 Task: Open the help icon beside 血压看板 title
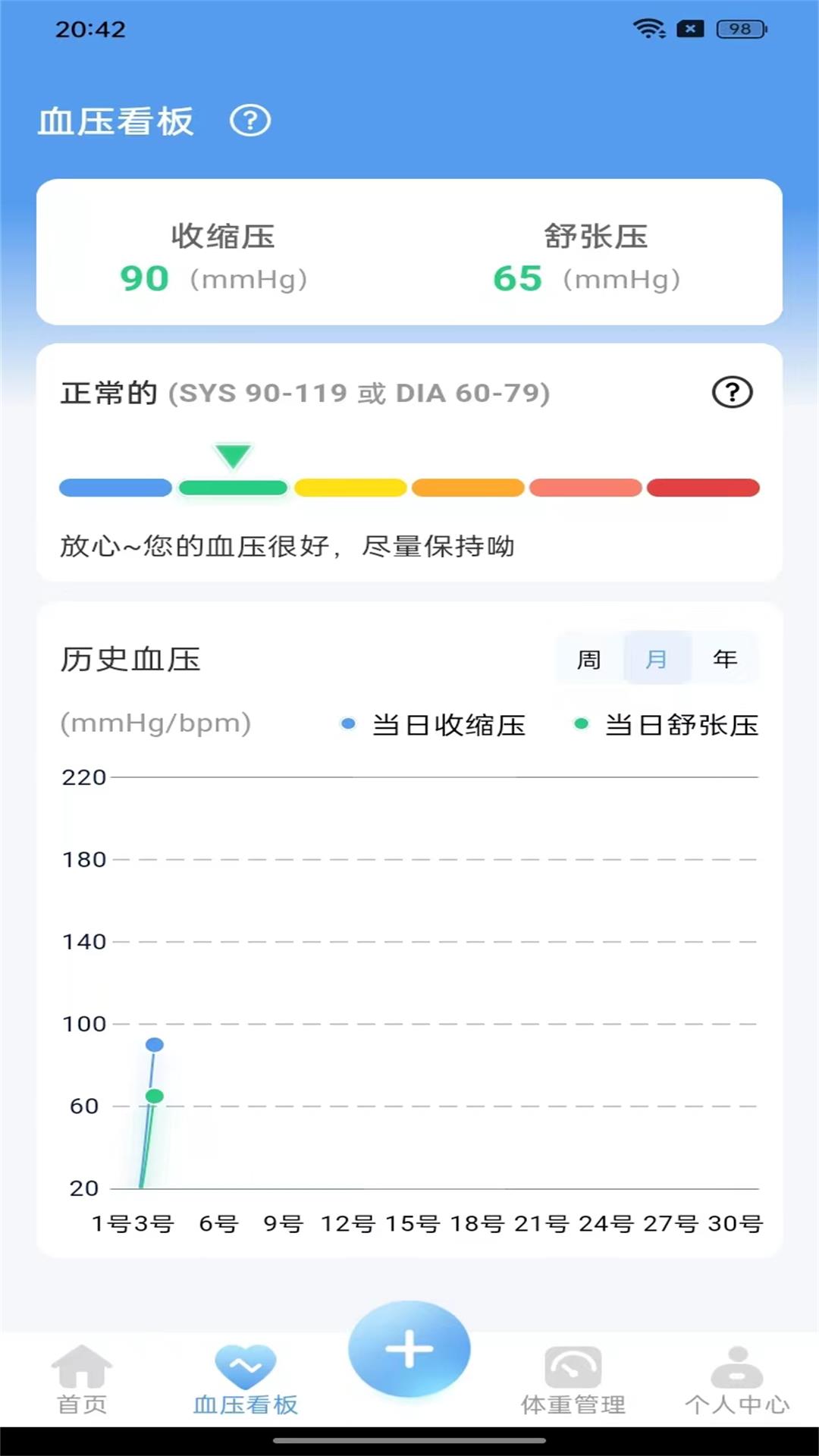[x=251, y=121]
